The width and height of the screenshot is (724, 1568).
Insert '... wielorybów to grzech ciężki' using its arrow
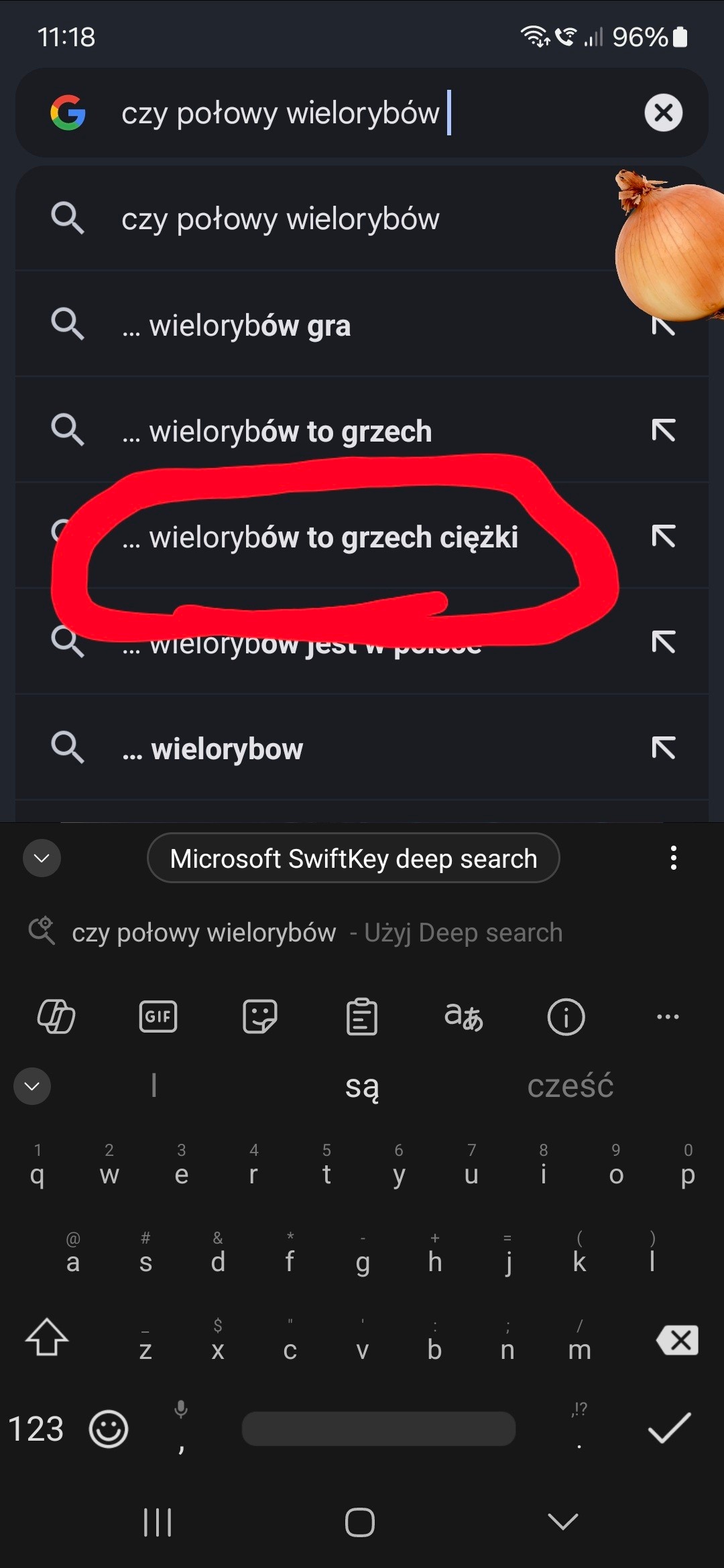pyautogui.click(x=663, y=537)
